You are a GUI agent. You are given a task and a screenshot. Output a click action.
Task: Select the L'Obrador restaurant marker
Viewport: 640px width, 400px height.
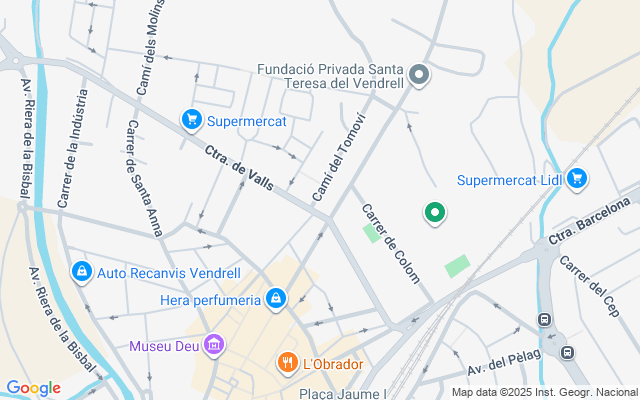coord(287,363)
